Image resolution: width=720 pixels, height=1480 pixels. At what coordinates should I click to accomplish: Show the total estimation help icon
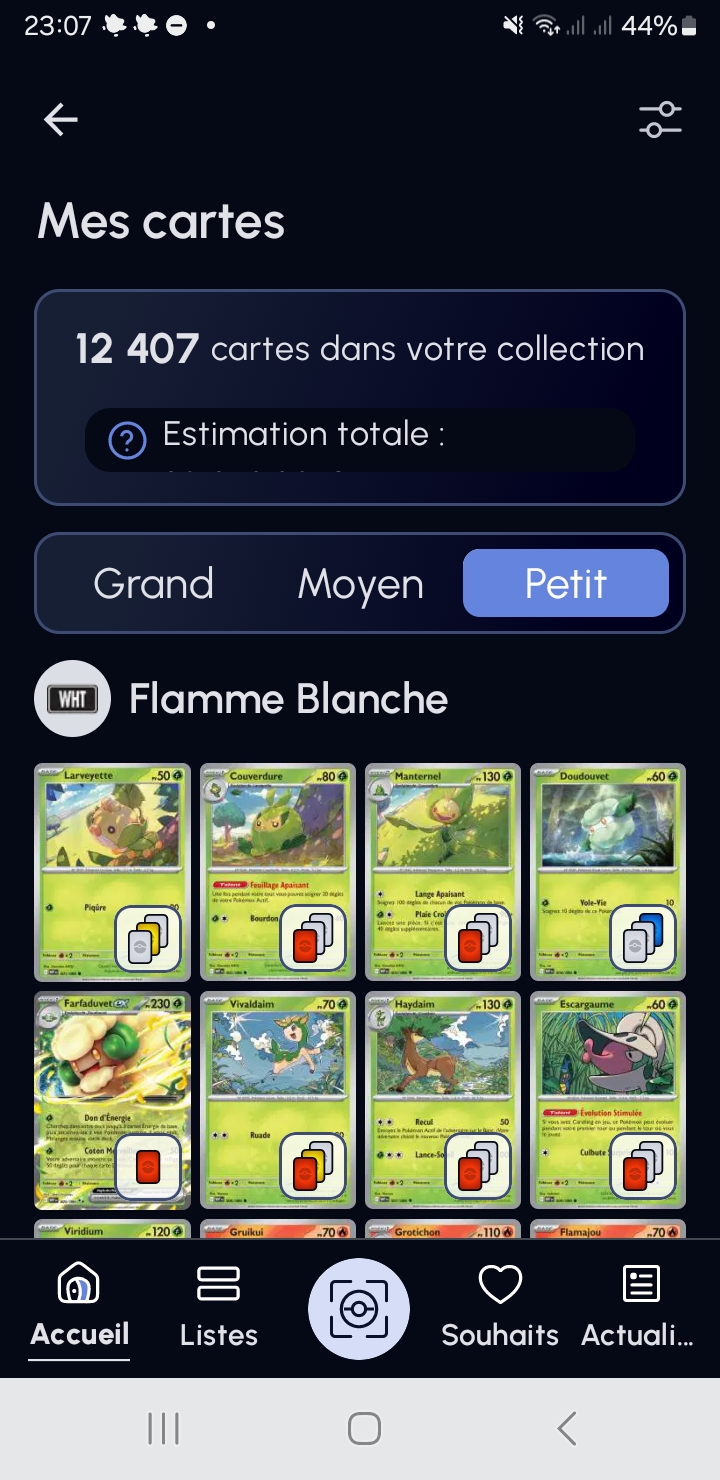click(x=127, y=440)
